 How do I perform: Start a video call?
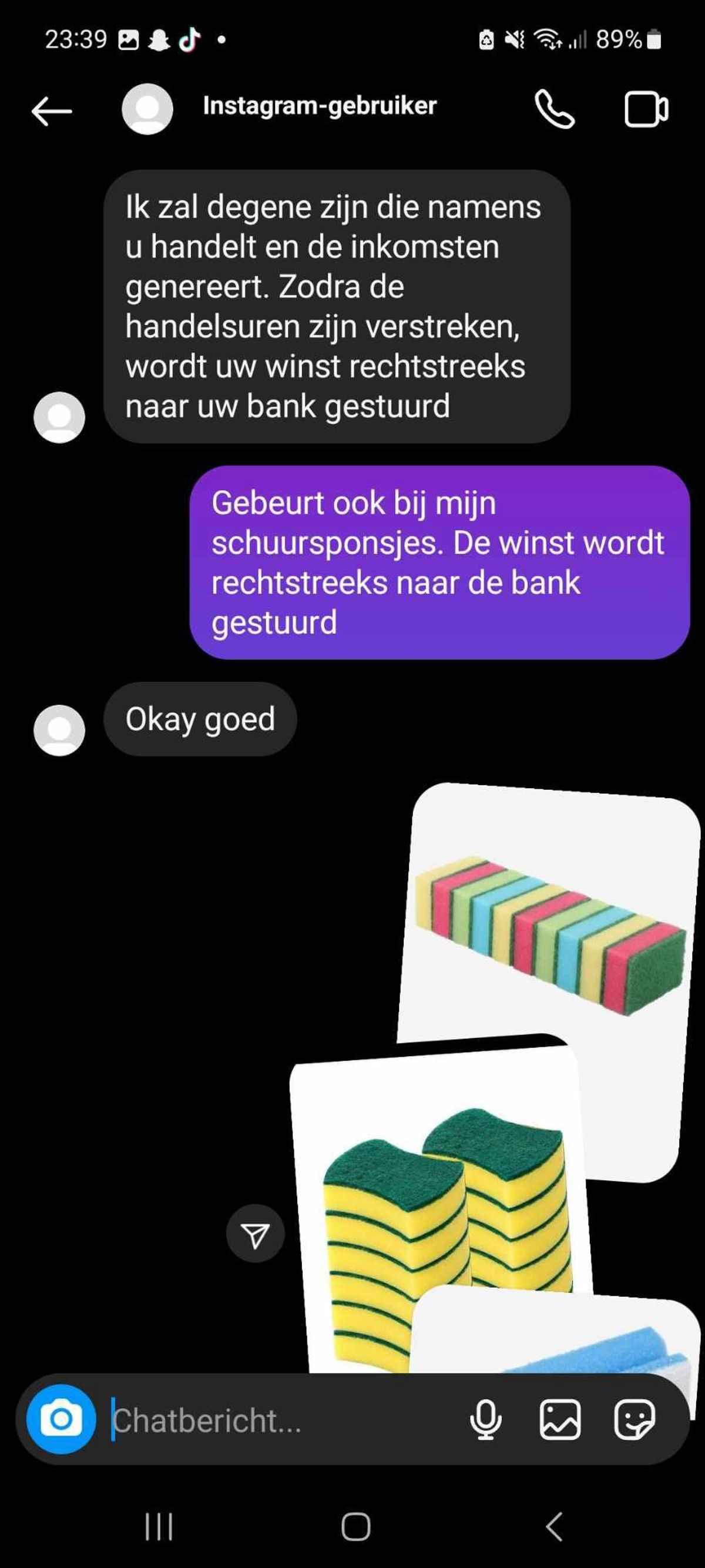[x=646, y=109]
